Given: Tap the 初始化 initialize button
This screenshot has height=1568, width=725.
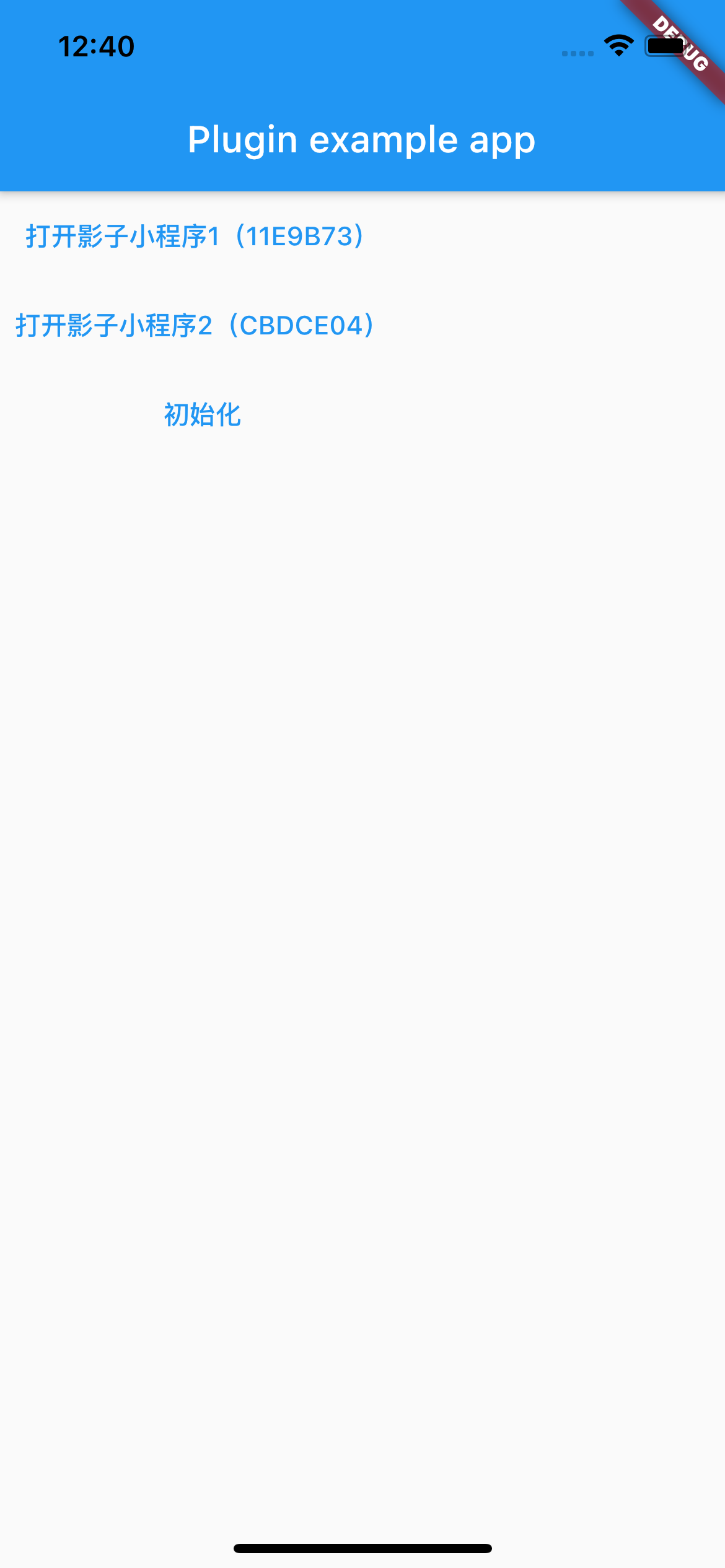Looking at the screenshot, I should (x=202, y=415).
